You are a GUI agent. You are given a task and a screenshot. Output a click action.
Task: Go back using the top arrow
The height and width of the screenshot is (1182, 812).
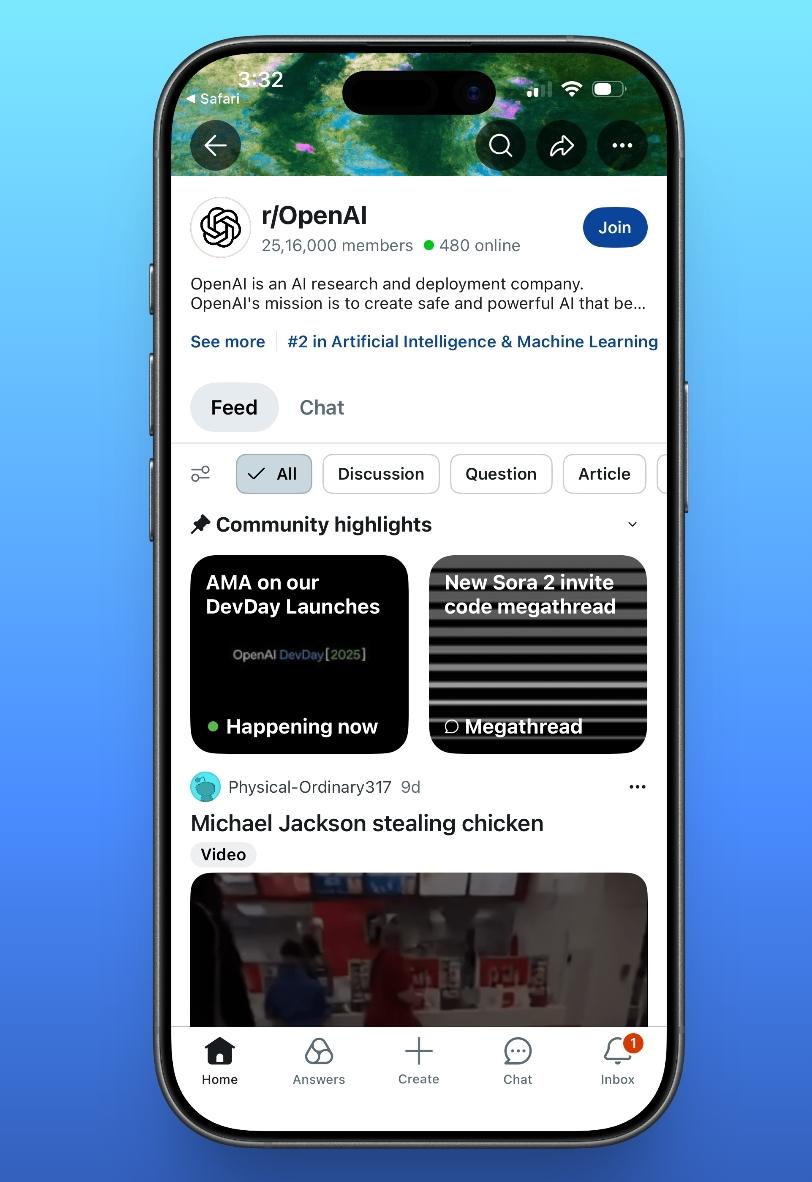pos(215,146)
